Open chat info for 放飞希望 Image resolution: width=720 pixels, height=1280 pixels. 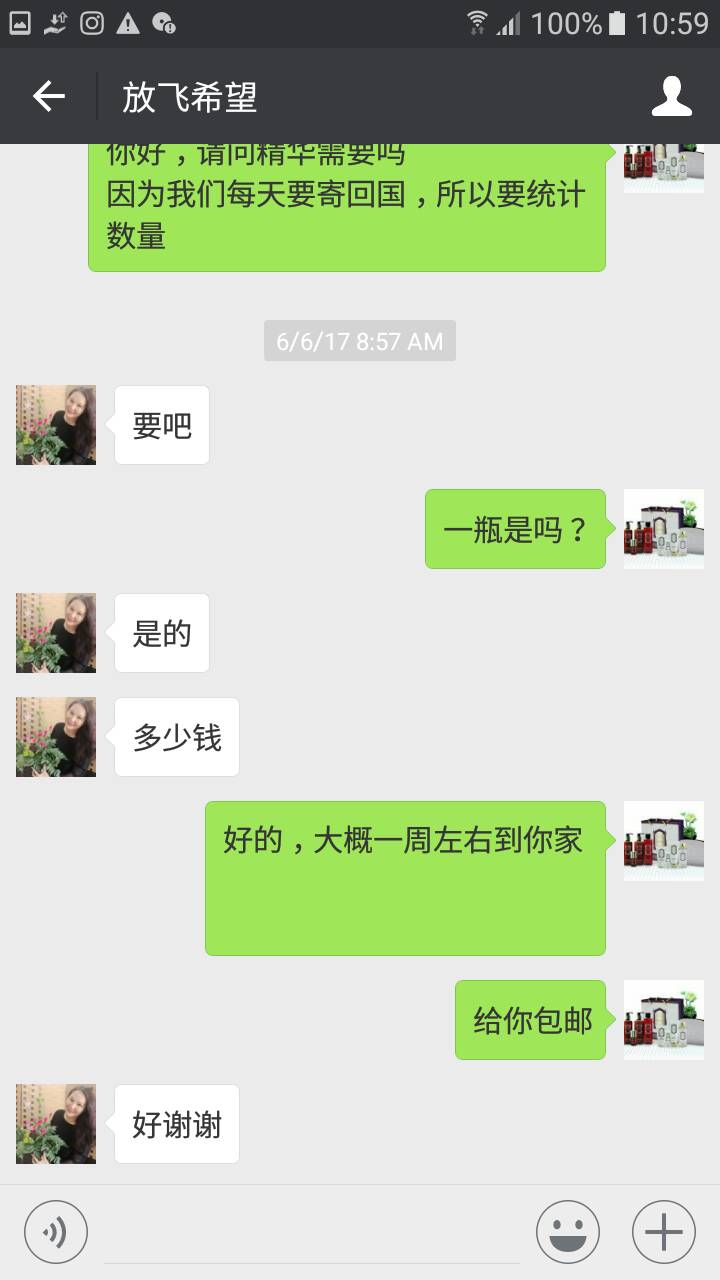tap(672, 96)
